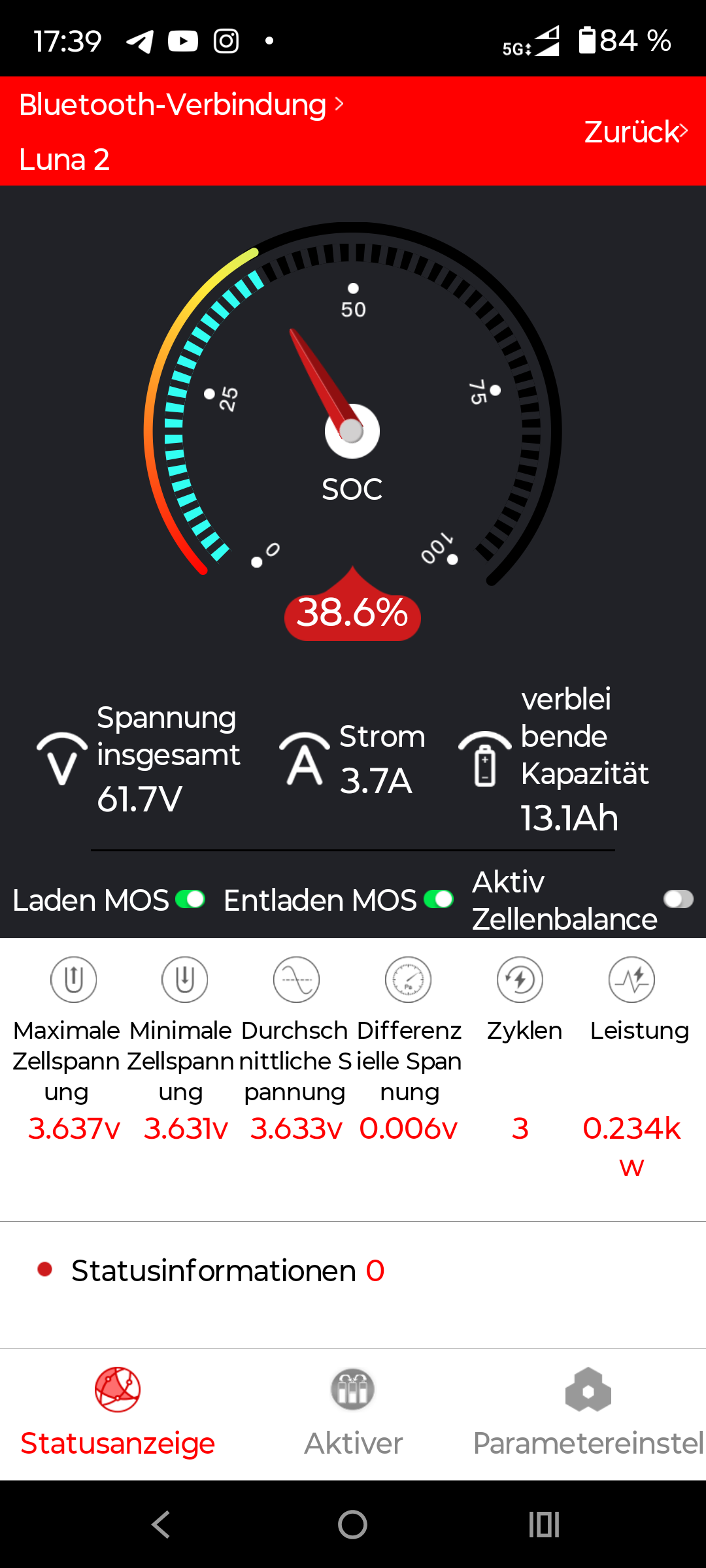The image size is (706, 1568).
Task: Toggle the Laden MOS switch
Action: coord(190,900)
